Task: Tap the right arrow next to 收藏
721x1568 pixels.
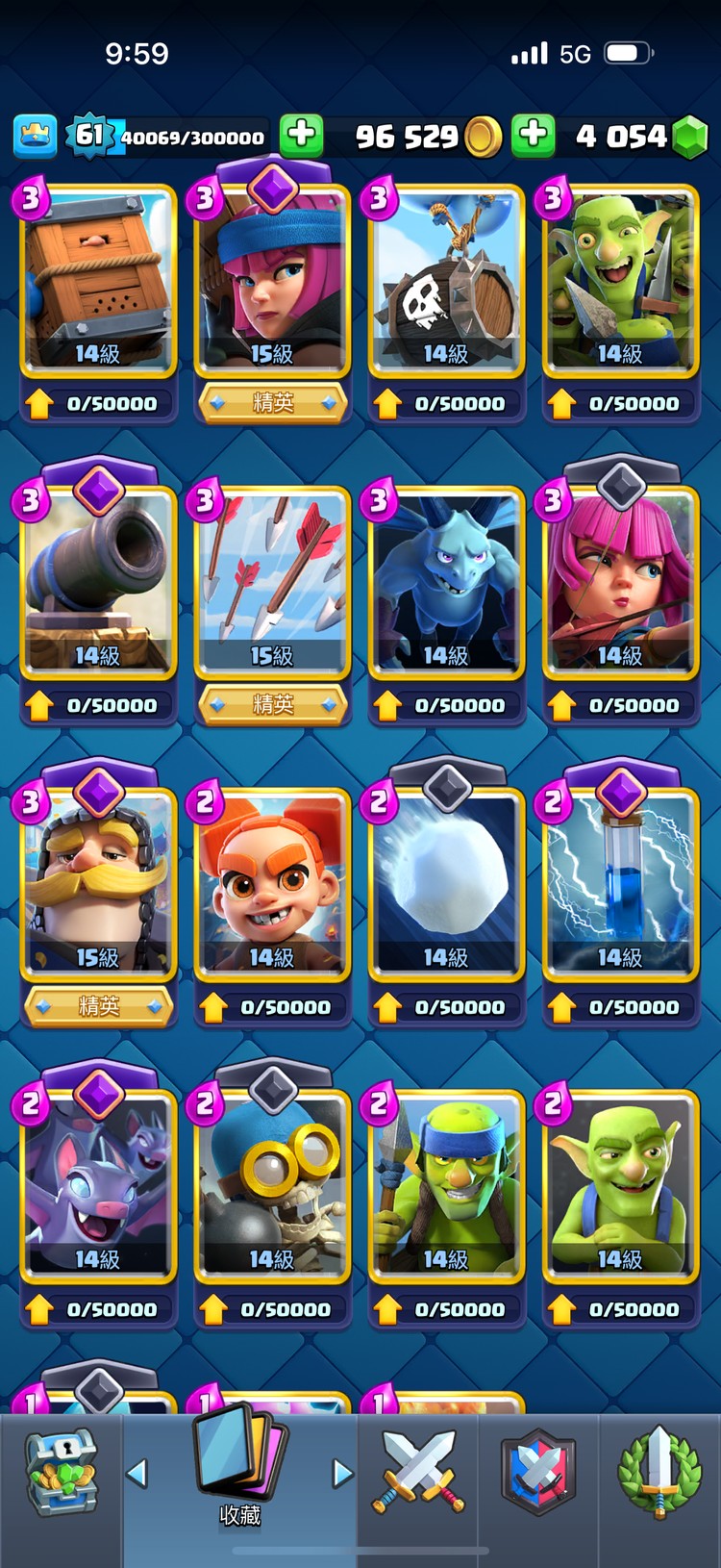Action: coord(341,1473)
